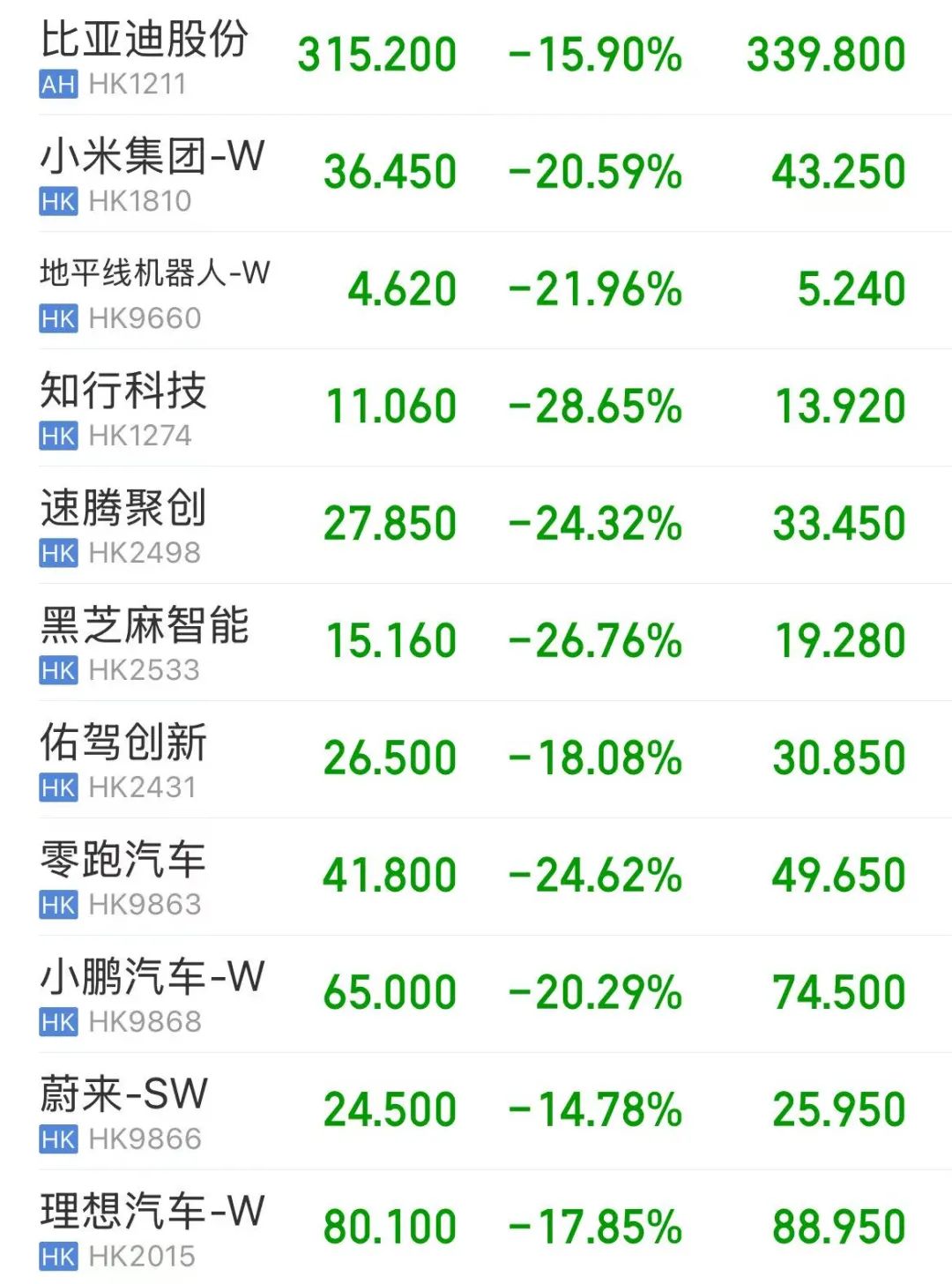
Task: Select the 88.950 value for 理想汽车-W
Action: pos(823,1226)
